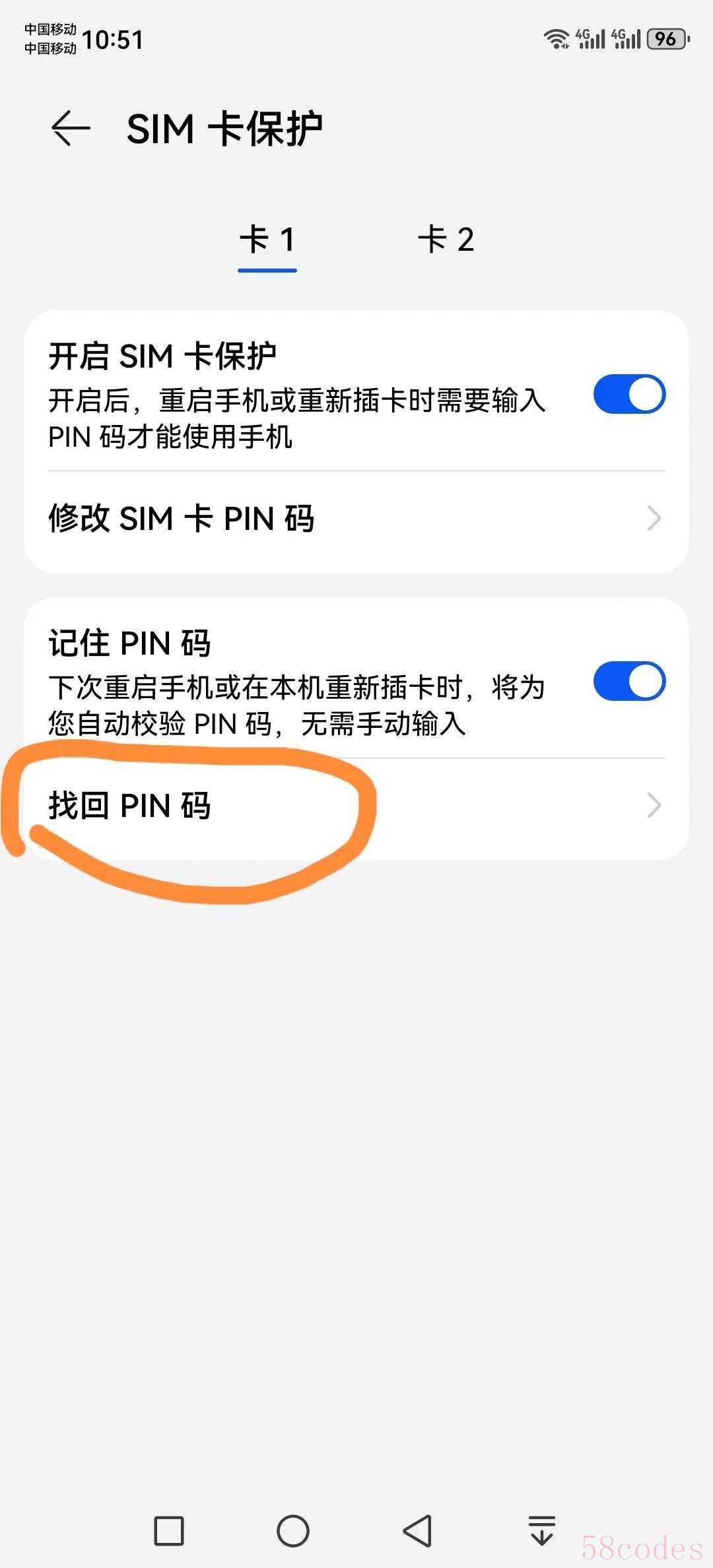Go back from SIM 卡保护 page

coord(71,128)
